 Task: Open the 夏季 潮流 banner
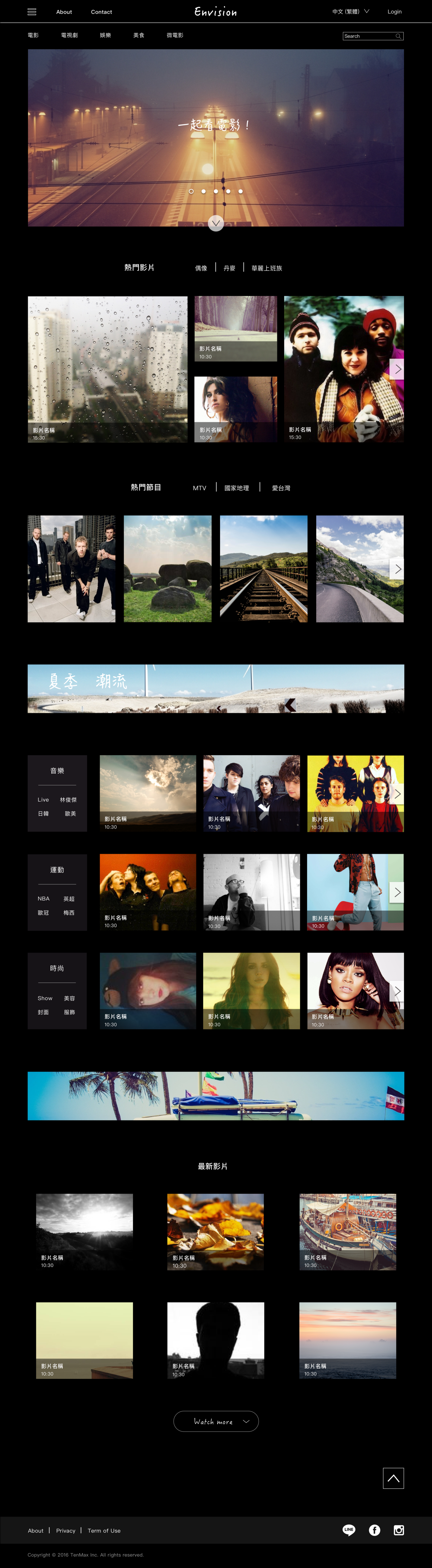[216, 688]
